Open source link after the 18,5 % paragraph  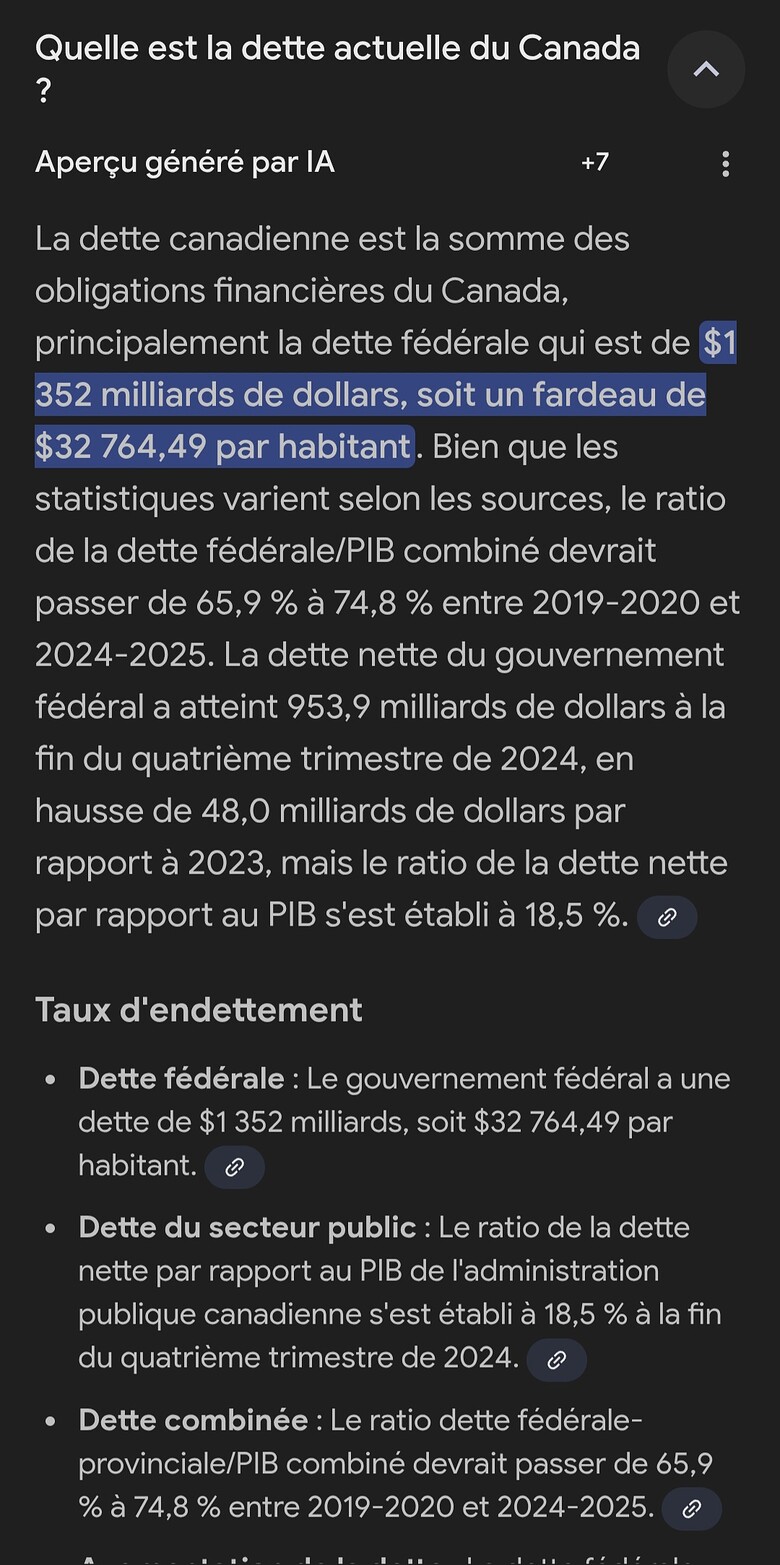point(667,917)
